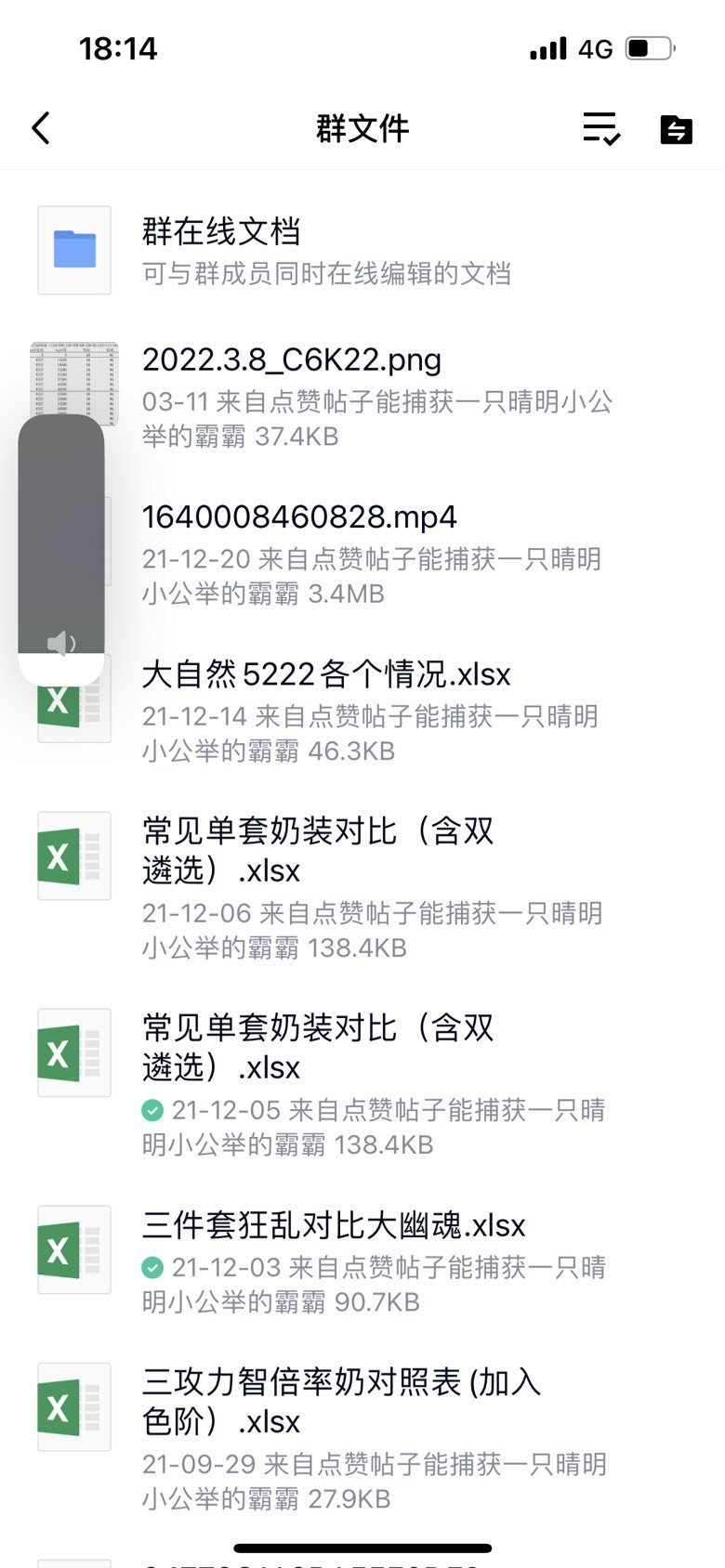The height and width of the screenshot is (1568, 725).
Task: Open 大自然5222各个情况.xlsx
Action: (362, 711)
